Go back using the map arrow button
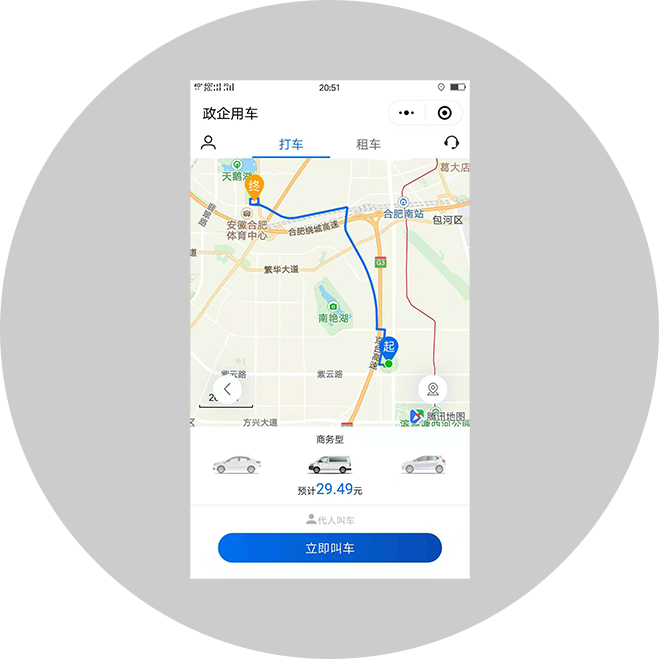Screen dimensions: 659x659 point(227,389)
